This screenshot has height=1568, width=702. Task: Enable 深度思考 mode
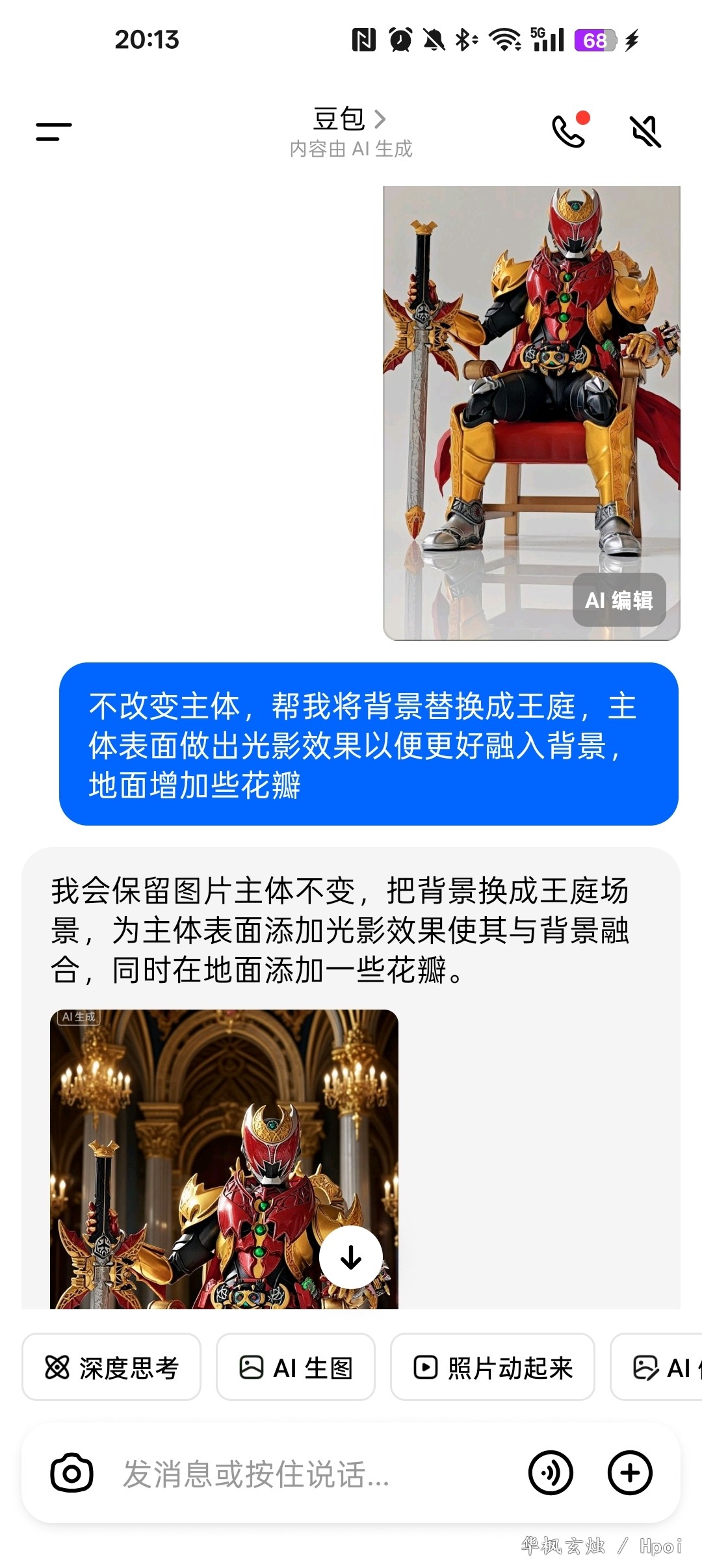pyautogui.click(x=112, y=1368)
